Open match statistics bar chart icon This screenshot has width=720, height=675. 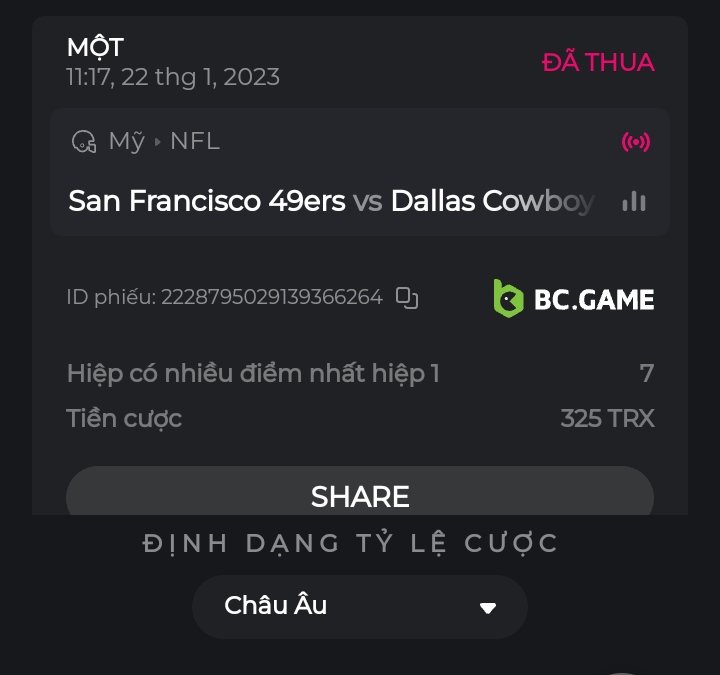[x=633, y=201]
